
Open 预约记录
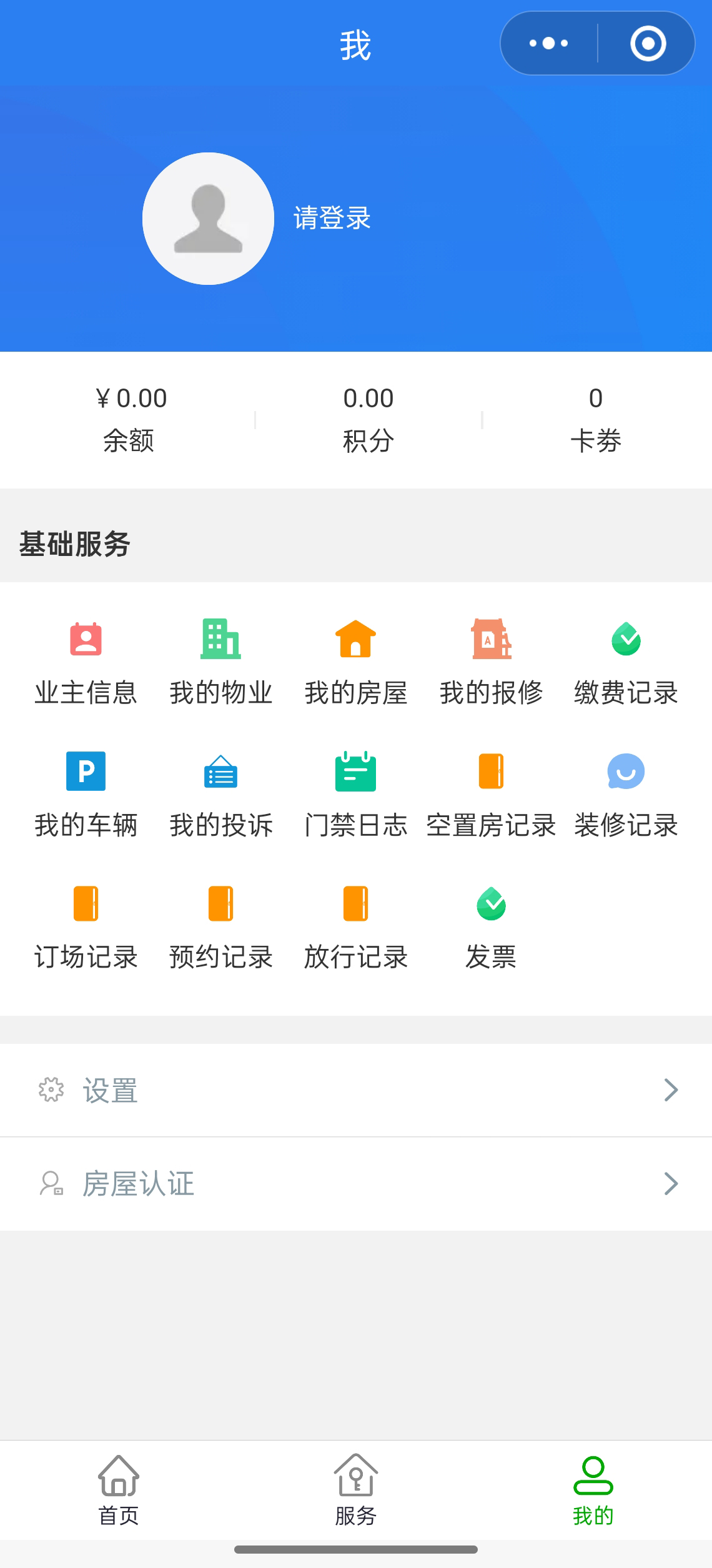221,928
